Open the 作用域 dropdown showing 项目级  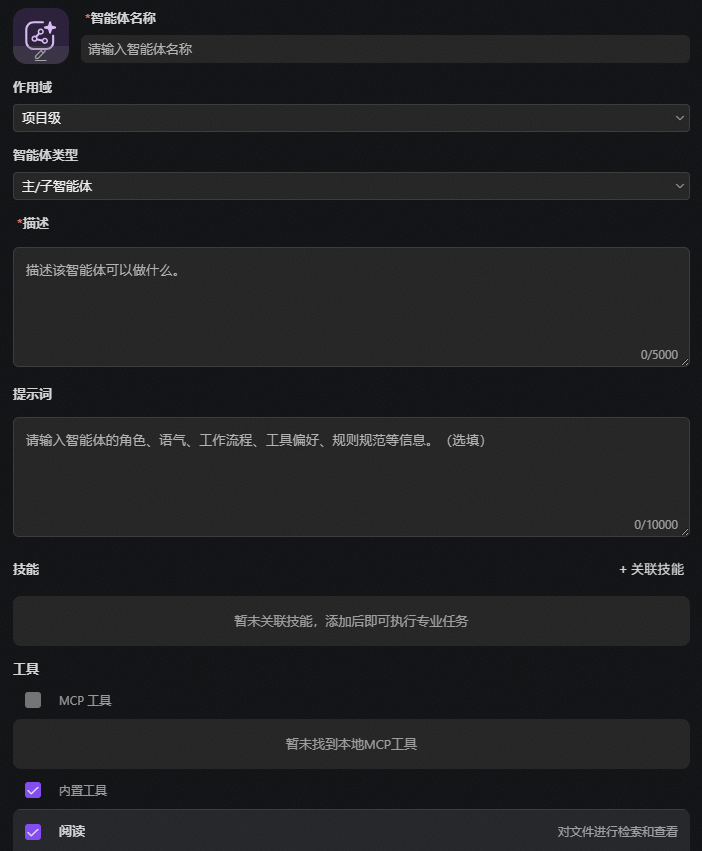click(351, 118)
